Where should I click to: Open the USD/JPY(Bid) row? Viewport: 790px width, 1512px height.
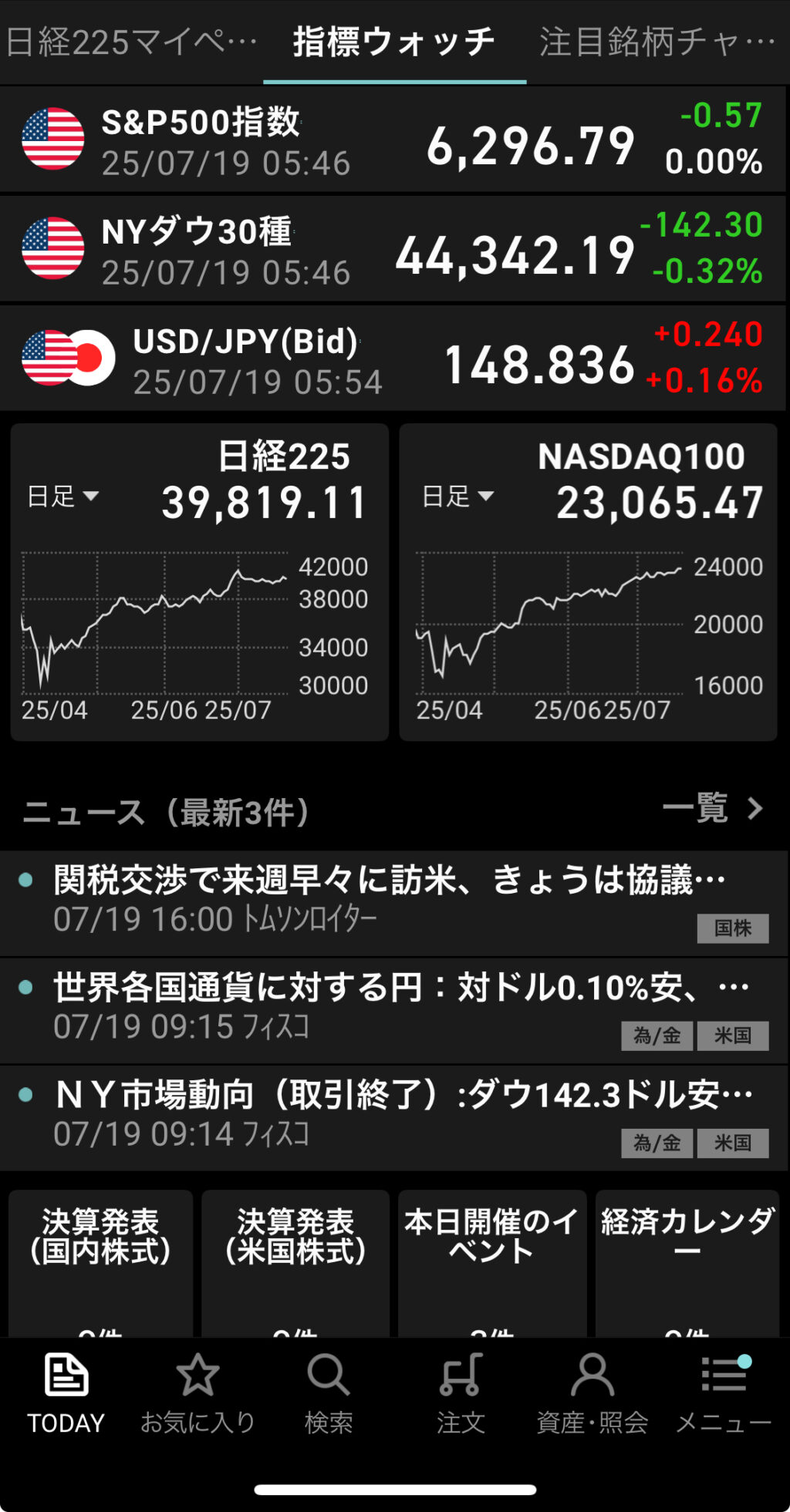[x=393, y=359]
